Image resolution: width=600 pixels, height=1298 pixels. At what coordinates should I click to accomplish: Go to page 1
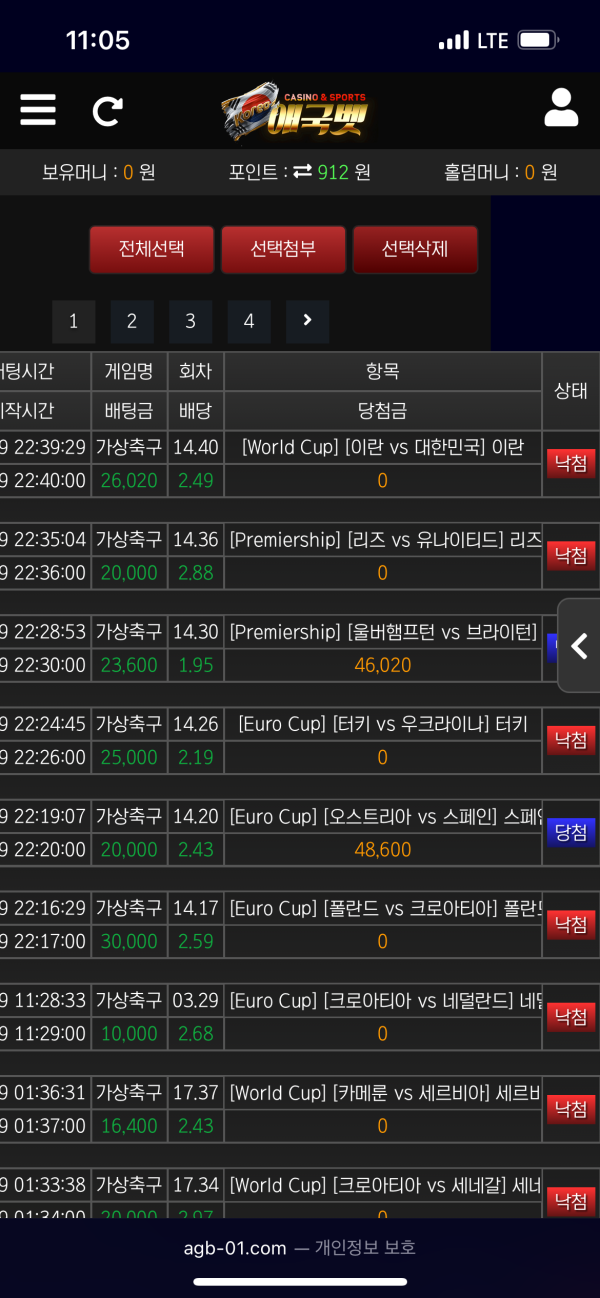pyautogui.click(x=74, y=322)
